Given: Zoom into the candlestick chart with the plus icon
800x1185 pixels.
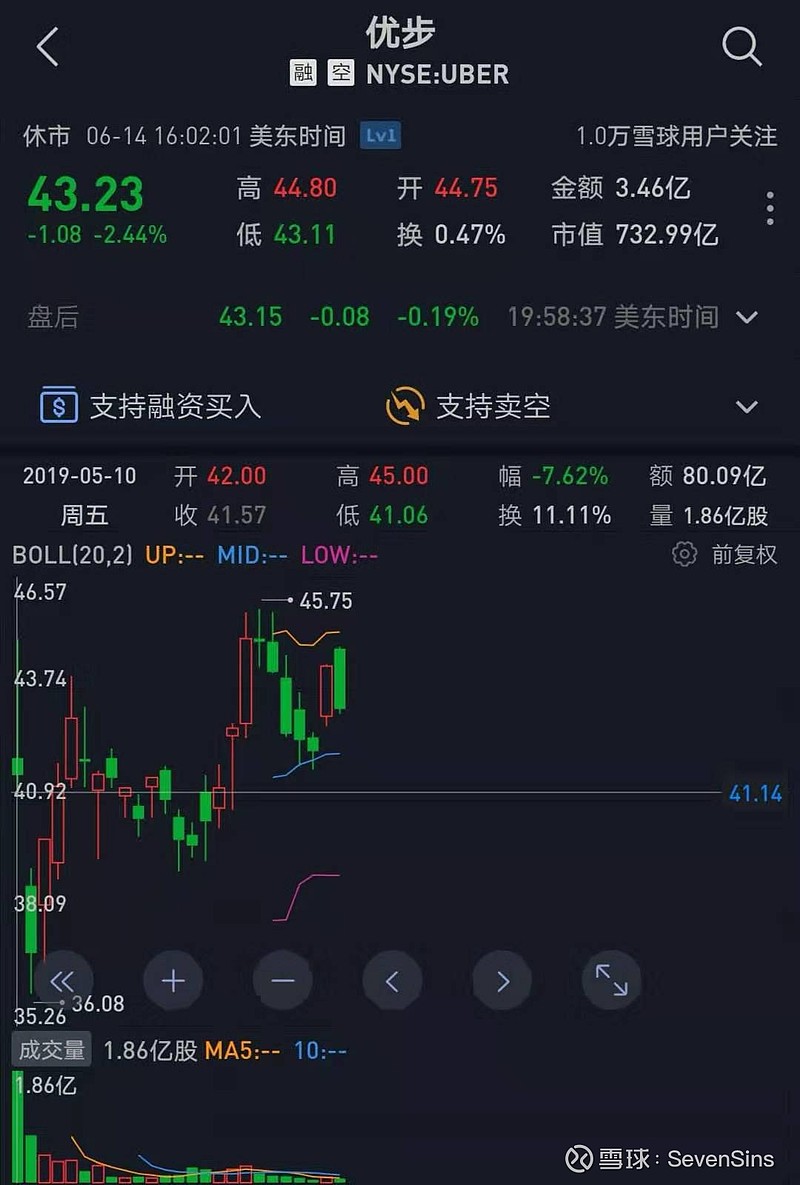Looking at the screenshot, I should pos(173,981).
